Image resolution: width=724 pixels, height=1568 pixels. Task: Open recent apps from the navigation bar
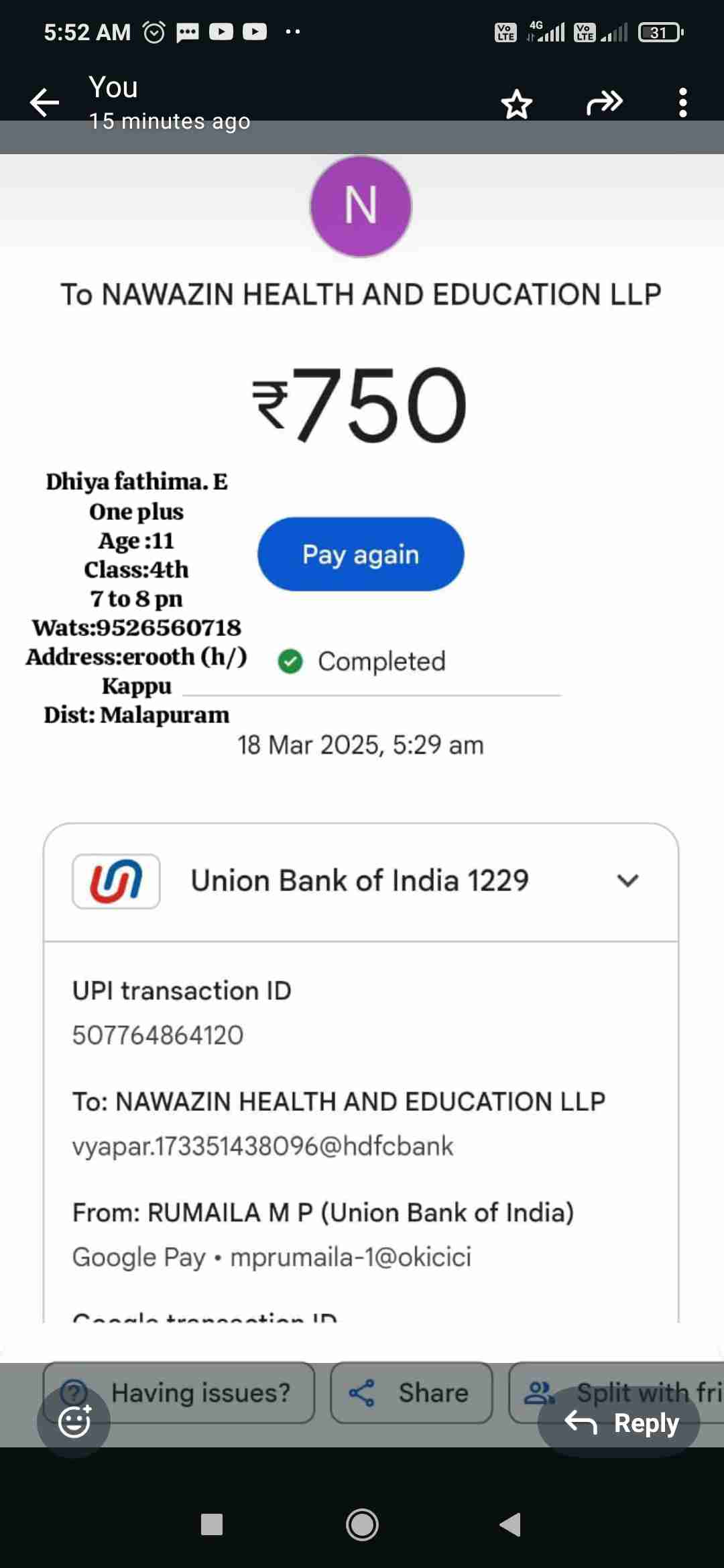pos(212,1525)
